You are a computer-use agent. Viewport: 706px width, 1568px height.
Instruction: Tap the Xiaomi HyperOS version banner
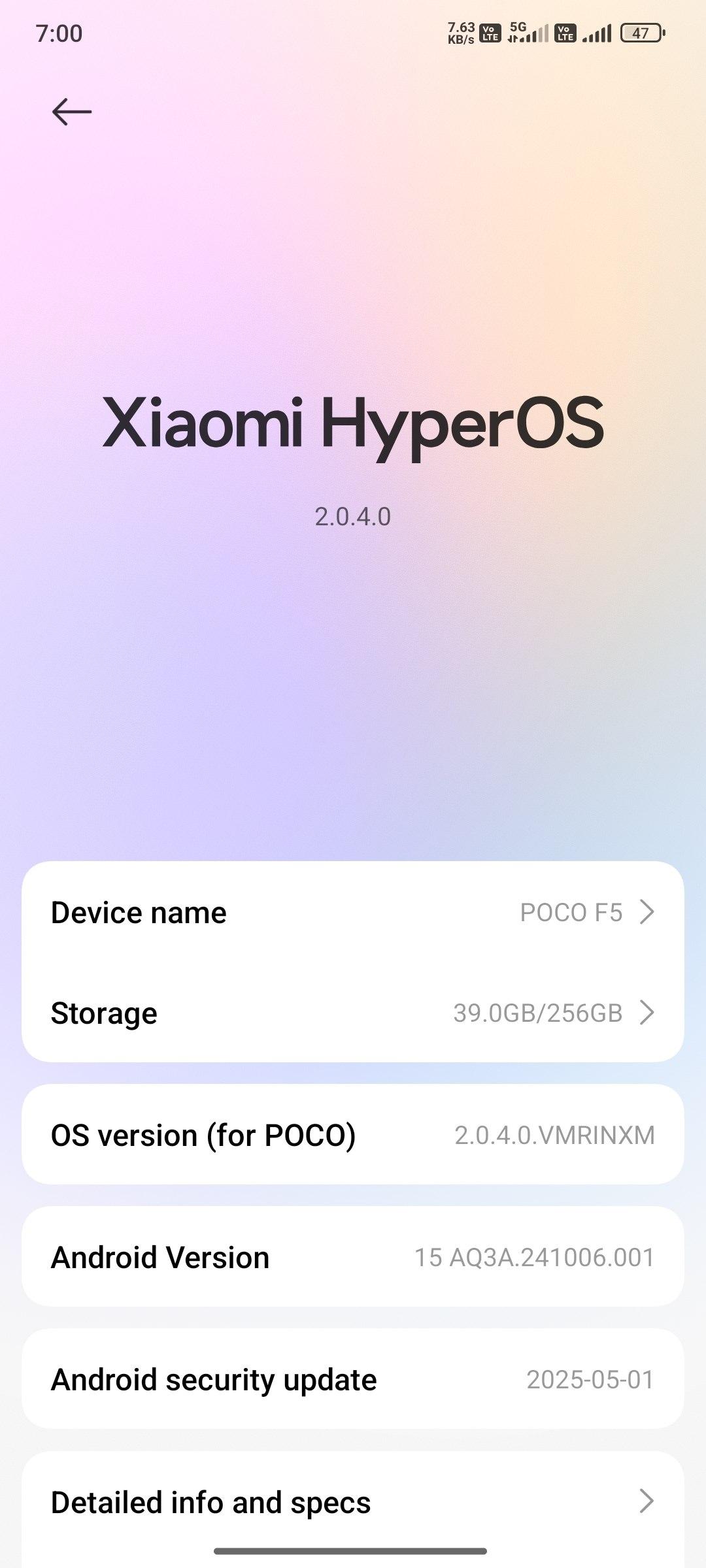click(353, 457)
